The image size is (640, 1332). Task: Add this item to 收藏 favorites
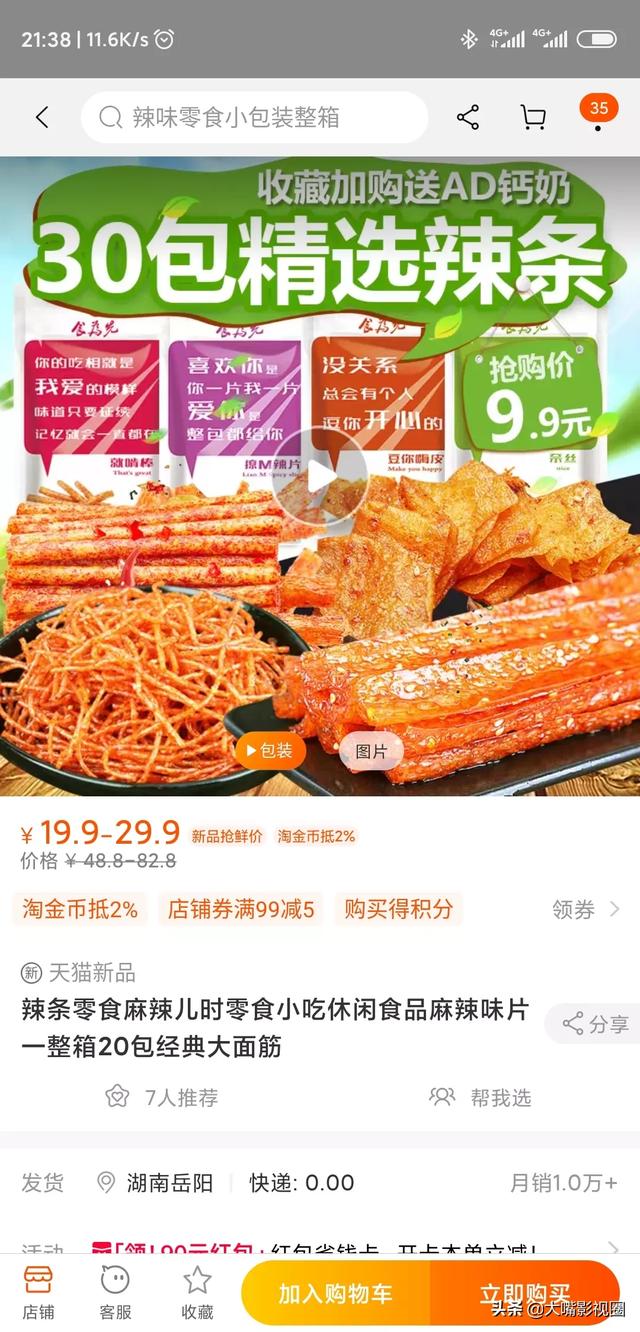click(197, 1292)
